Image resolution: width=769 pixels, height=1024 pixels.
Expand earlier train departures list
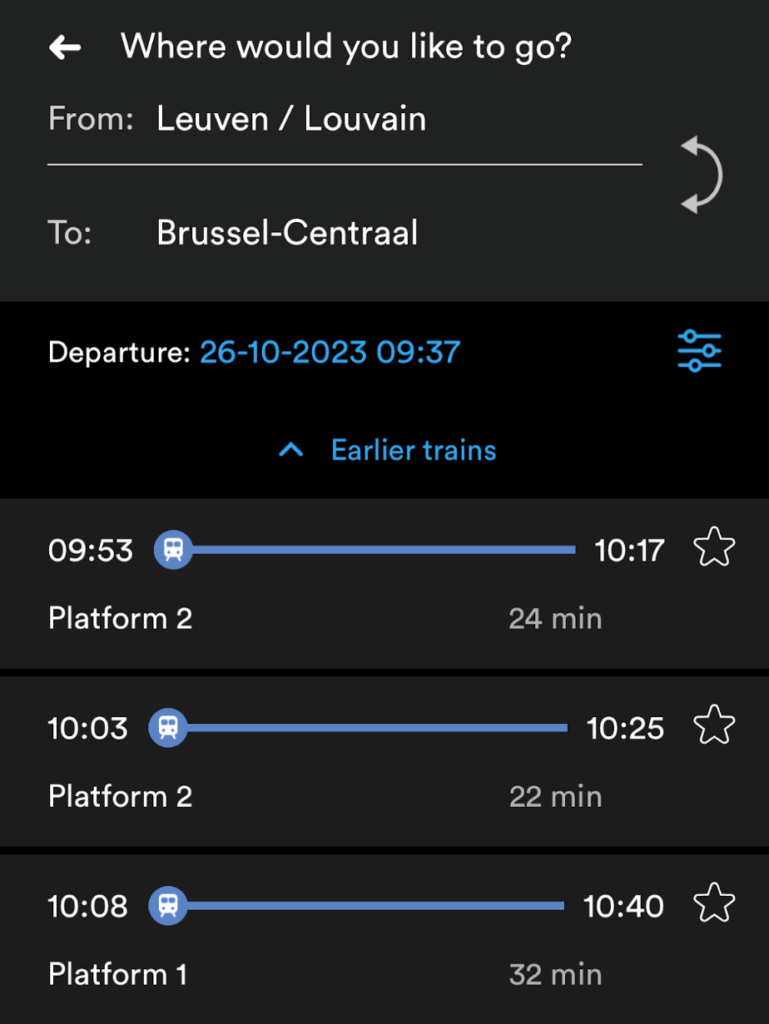pyautogui.click(x=413, y=450)
